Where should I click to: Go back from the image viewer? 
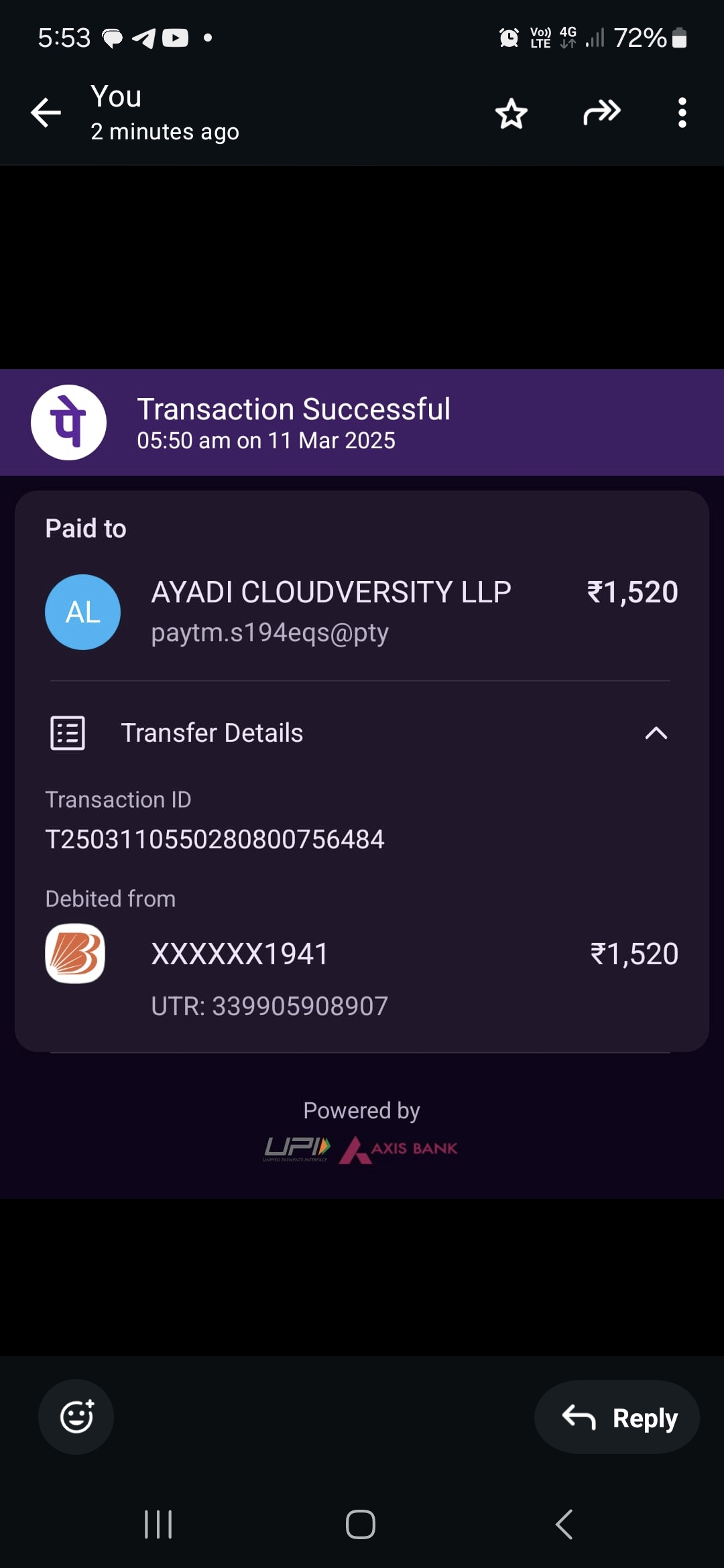pyautogui.click(x=46, y=113)
